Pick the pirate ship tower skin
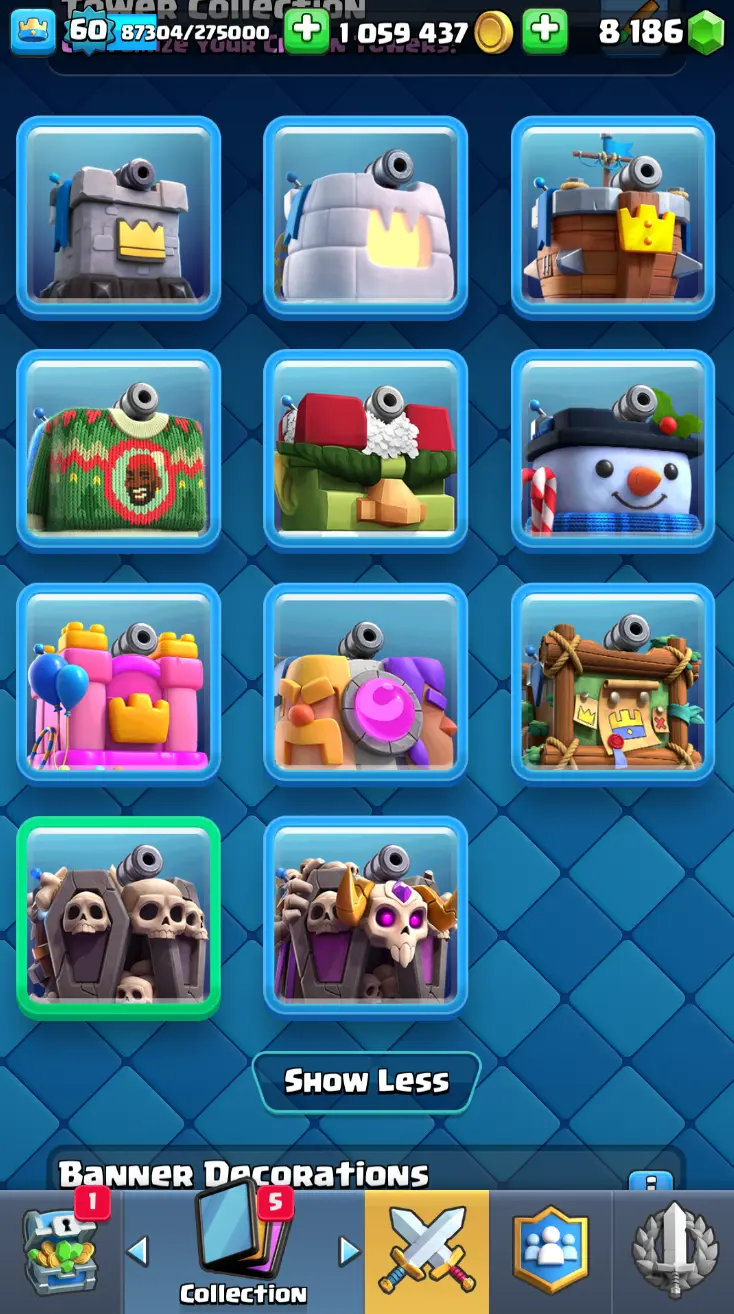Image resolution: width=734 pixels, height=1314 pixels. (x=612, y=217)
